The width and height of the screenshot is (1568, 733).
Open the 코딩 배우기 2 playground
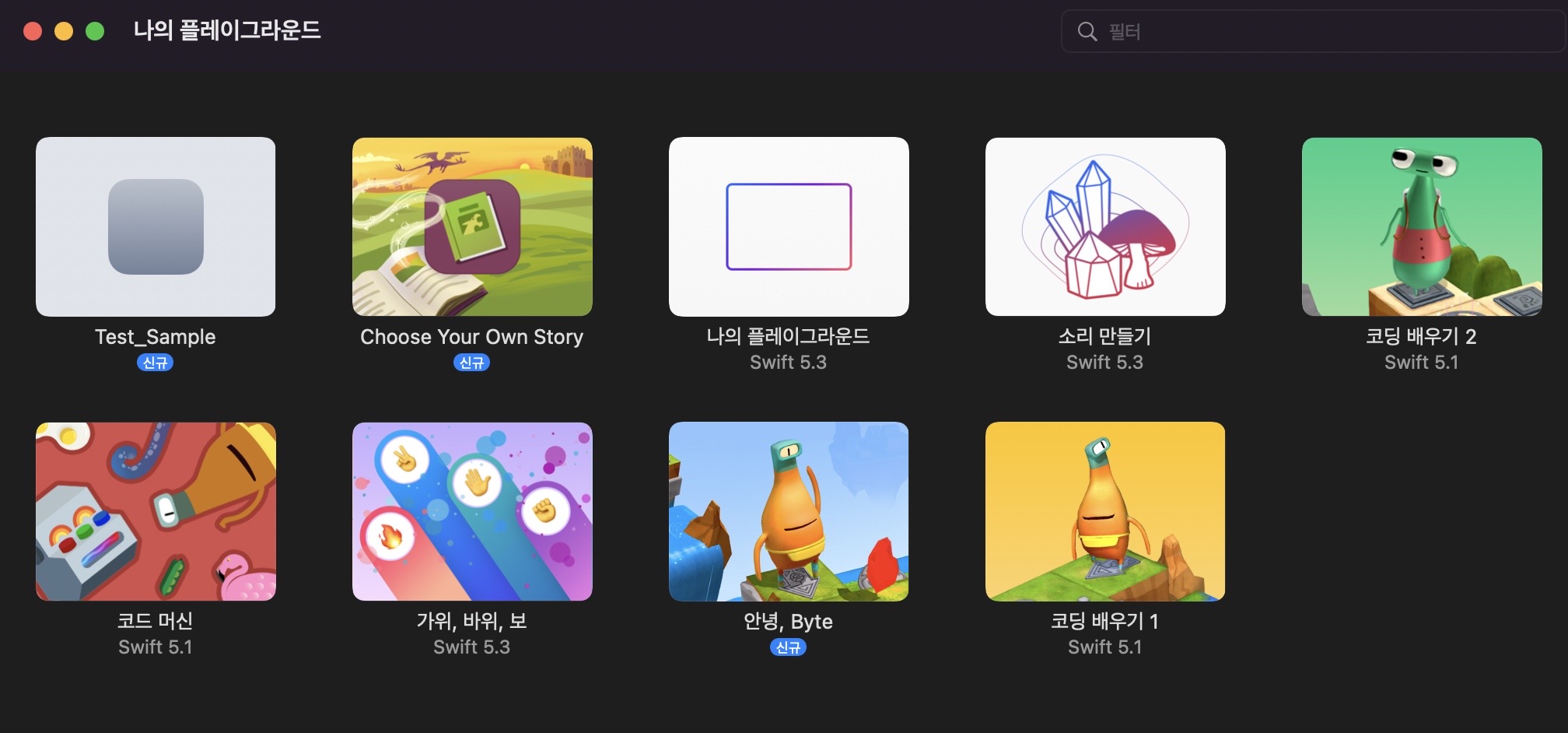coord(1422,226)
